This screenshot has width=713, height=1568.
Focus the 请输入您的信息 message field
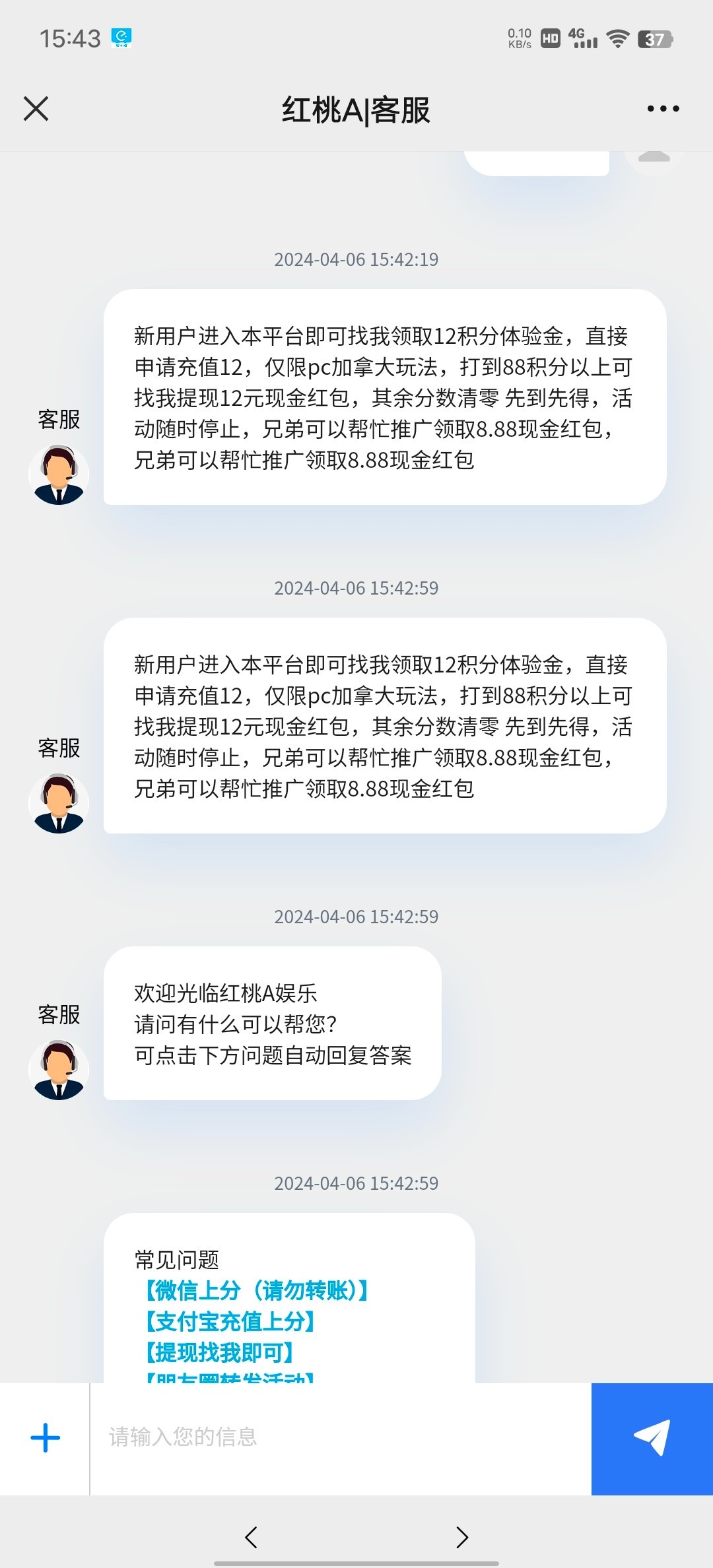[x=341, y=1439]
